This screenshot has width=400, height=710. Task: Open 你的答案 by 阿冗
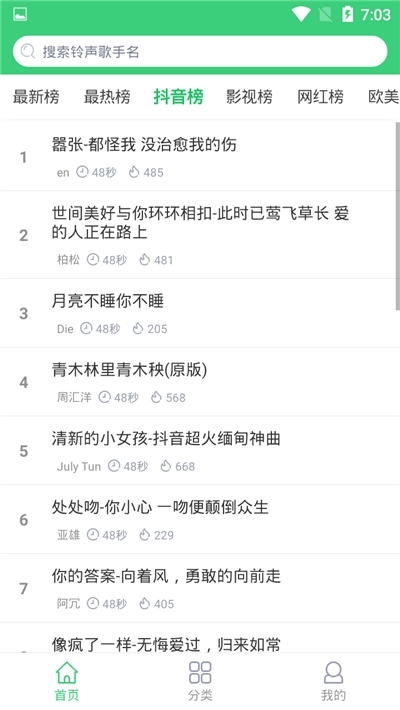[198, 589]
